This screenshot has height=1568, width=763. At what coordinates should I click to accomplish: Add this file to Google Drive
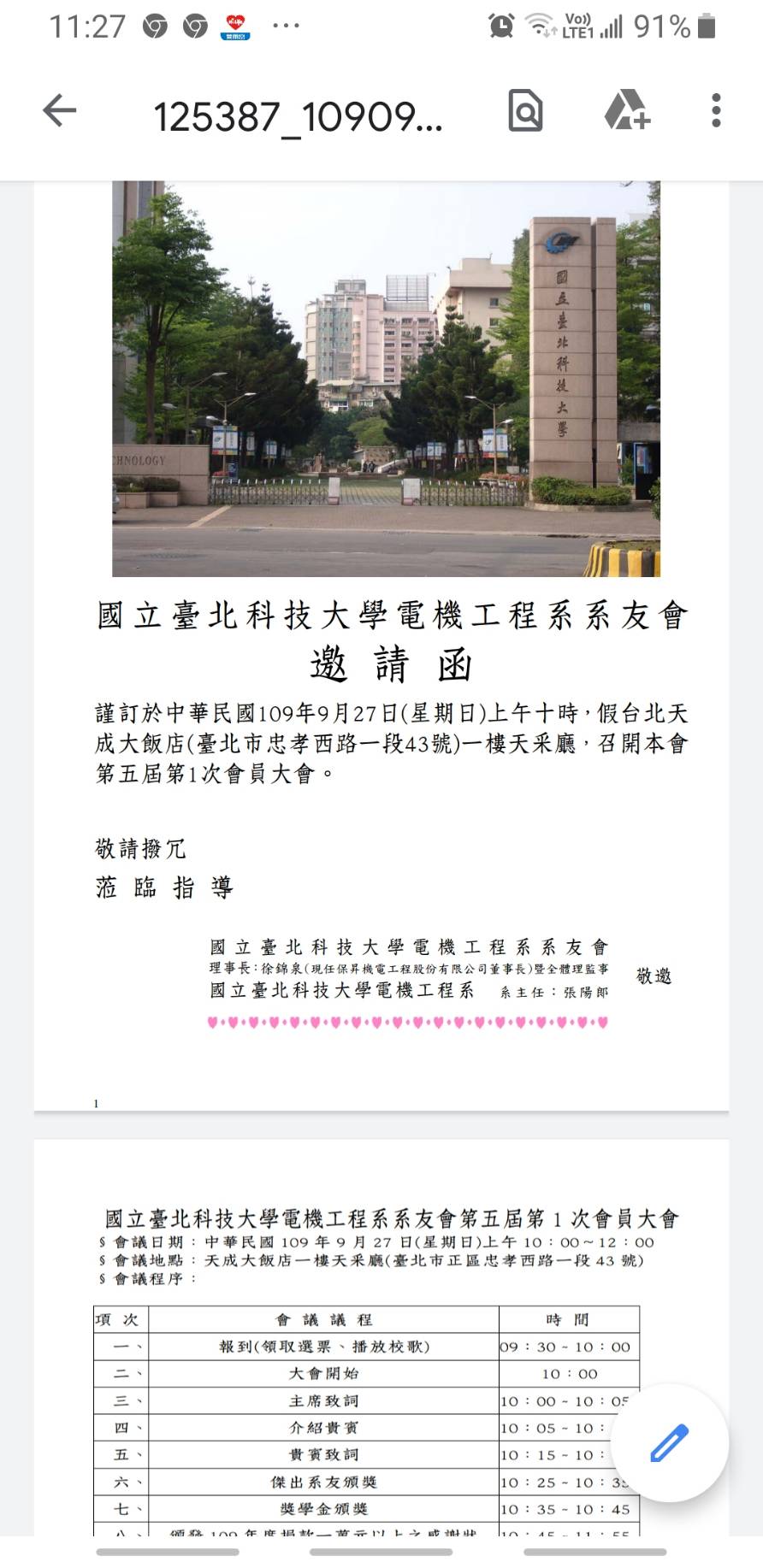[627, 110]
